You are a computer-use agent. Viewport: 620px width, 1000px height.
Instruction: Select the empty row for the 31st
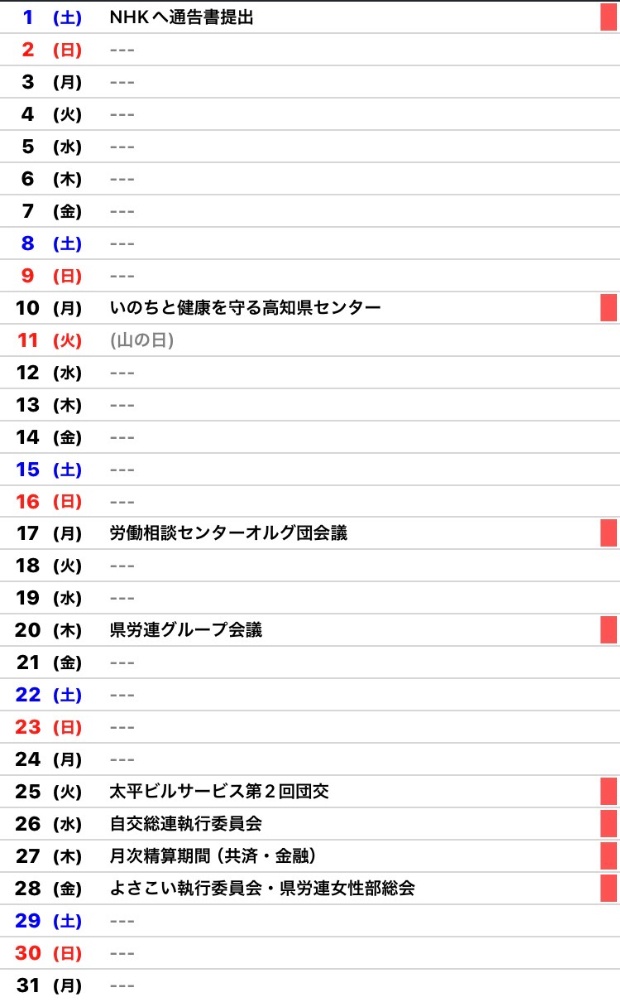click(310, 985)
